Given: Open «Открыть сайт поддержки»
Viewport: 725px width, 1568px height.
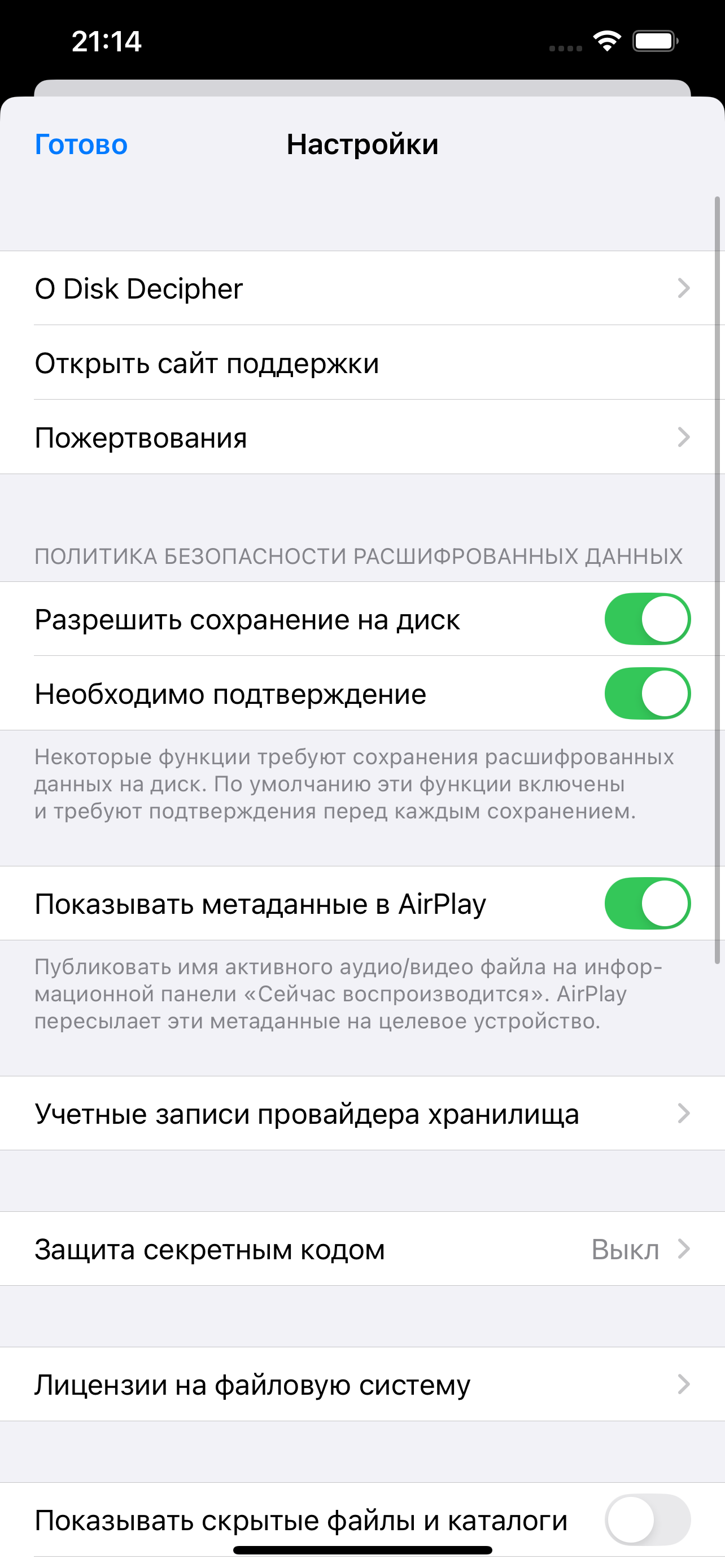Looking at the screenshot, I should coord(207,363).
